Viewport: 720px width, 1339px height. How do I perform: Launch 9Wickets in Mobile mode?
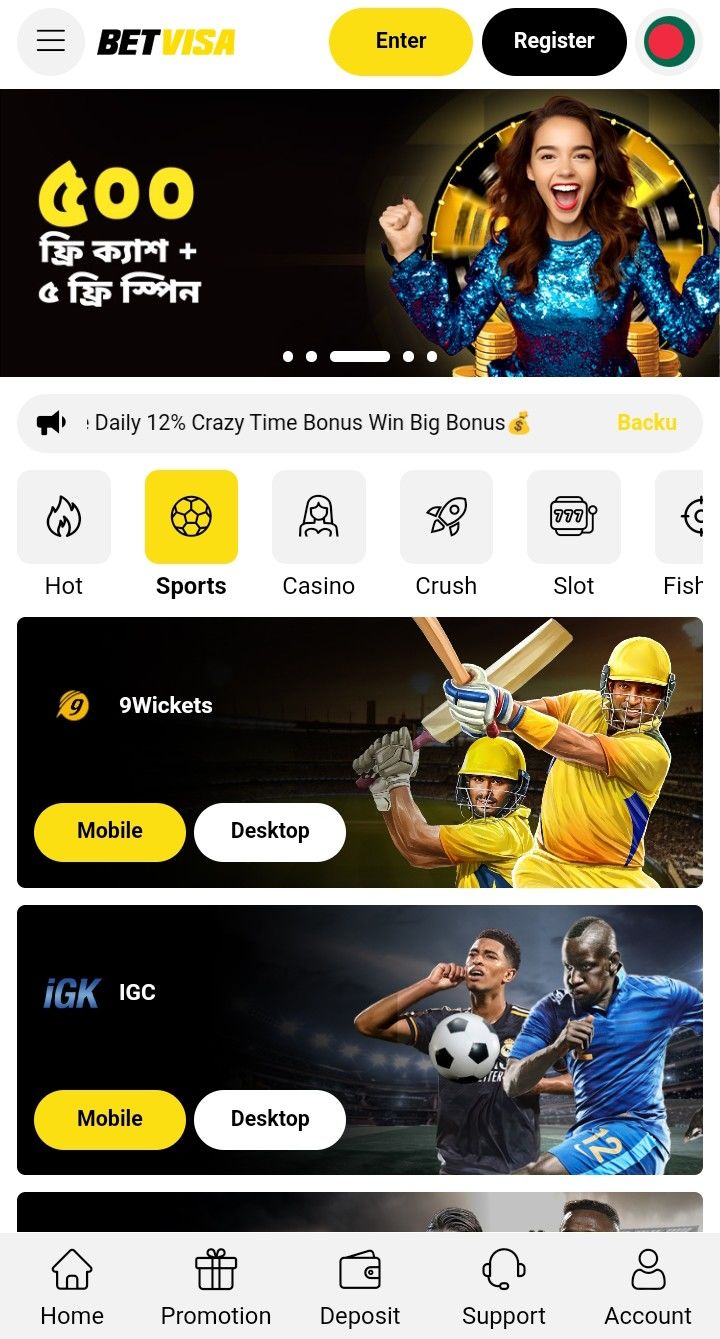(110, 831)
